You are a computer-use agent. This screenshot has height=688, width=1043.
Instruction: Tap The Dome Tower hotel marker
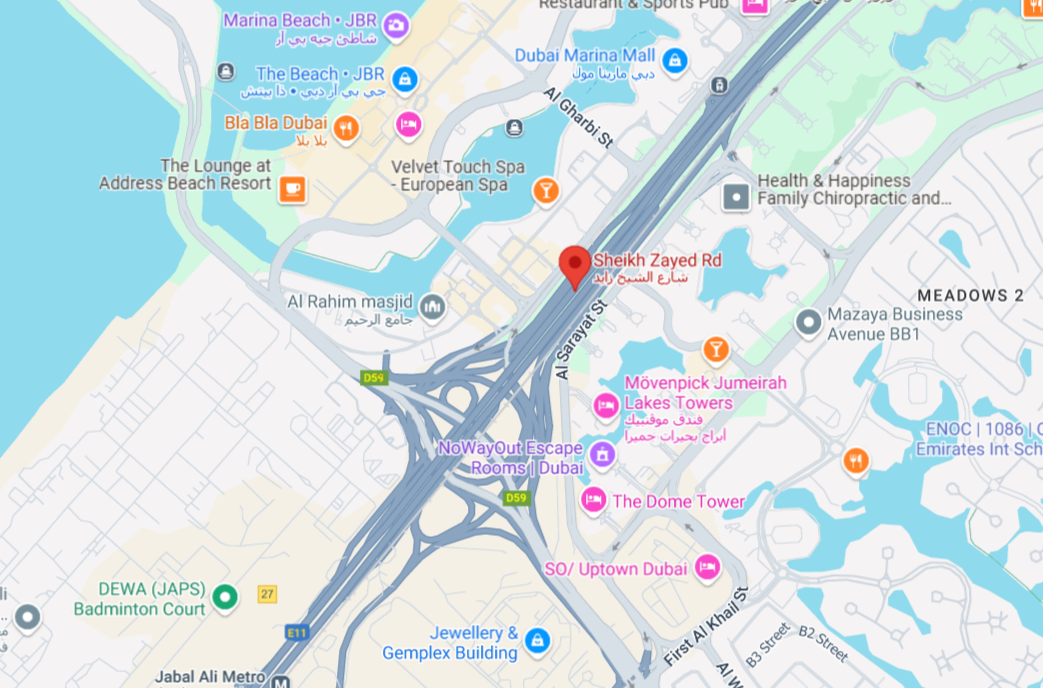coord(594,499)
